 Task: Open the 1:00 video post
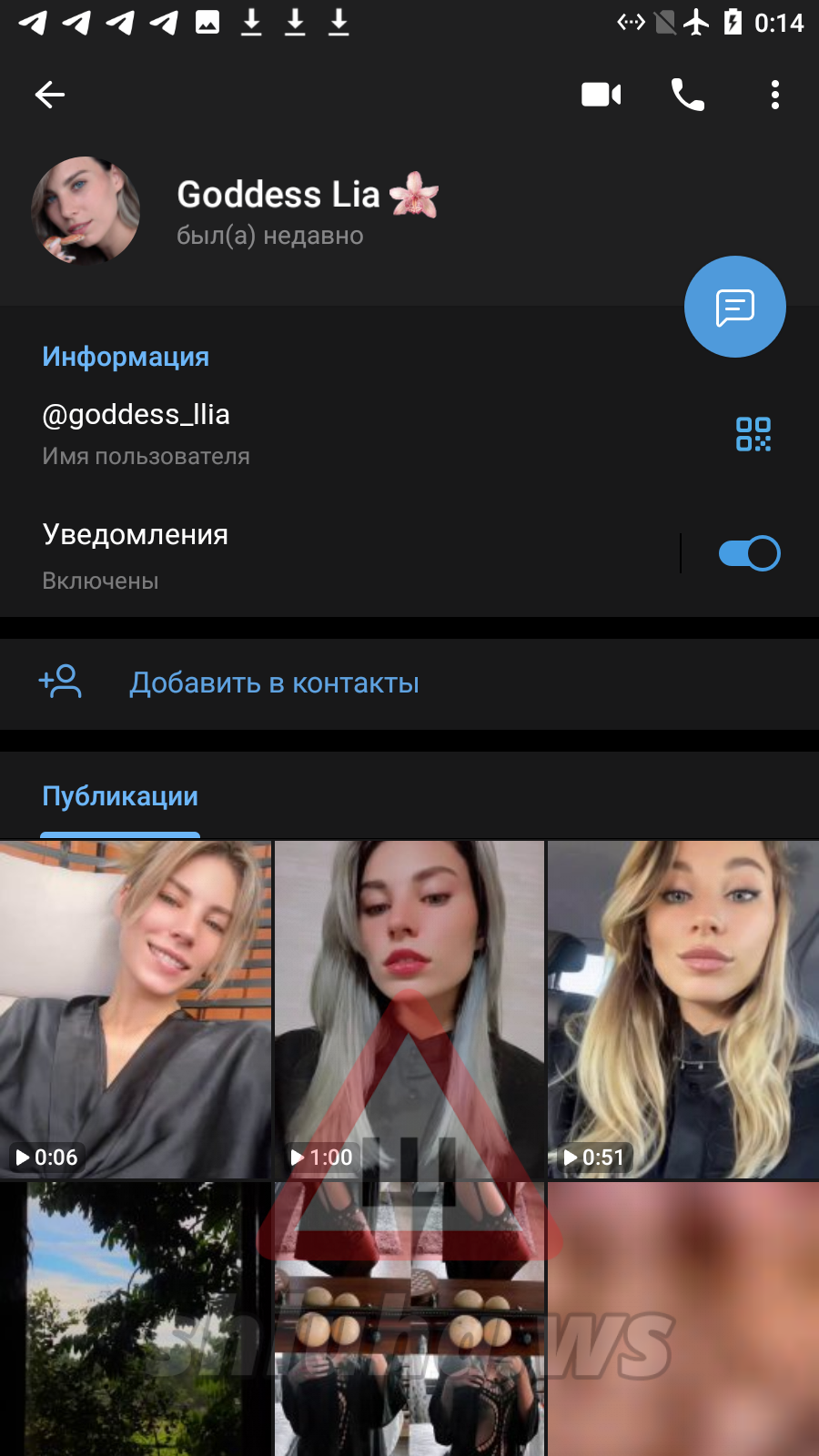pos(409,1008)
